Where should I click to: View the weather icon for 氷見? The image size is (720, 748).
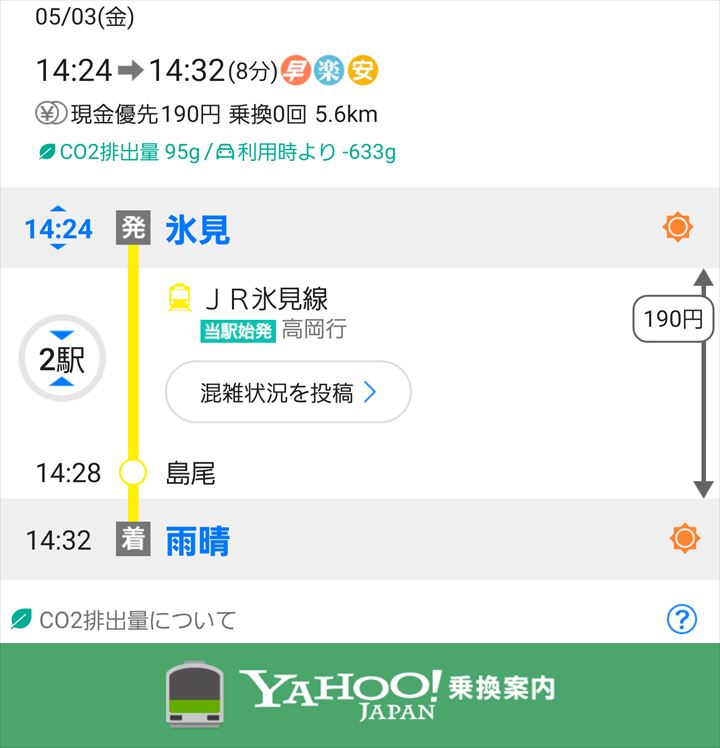tap(678, 228)
